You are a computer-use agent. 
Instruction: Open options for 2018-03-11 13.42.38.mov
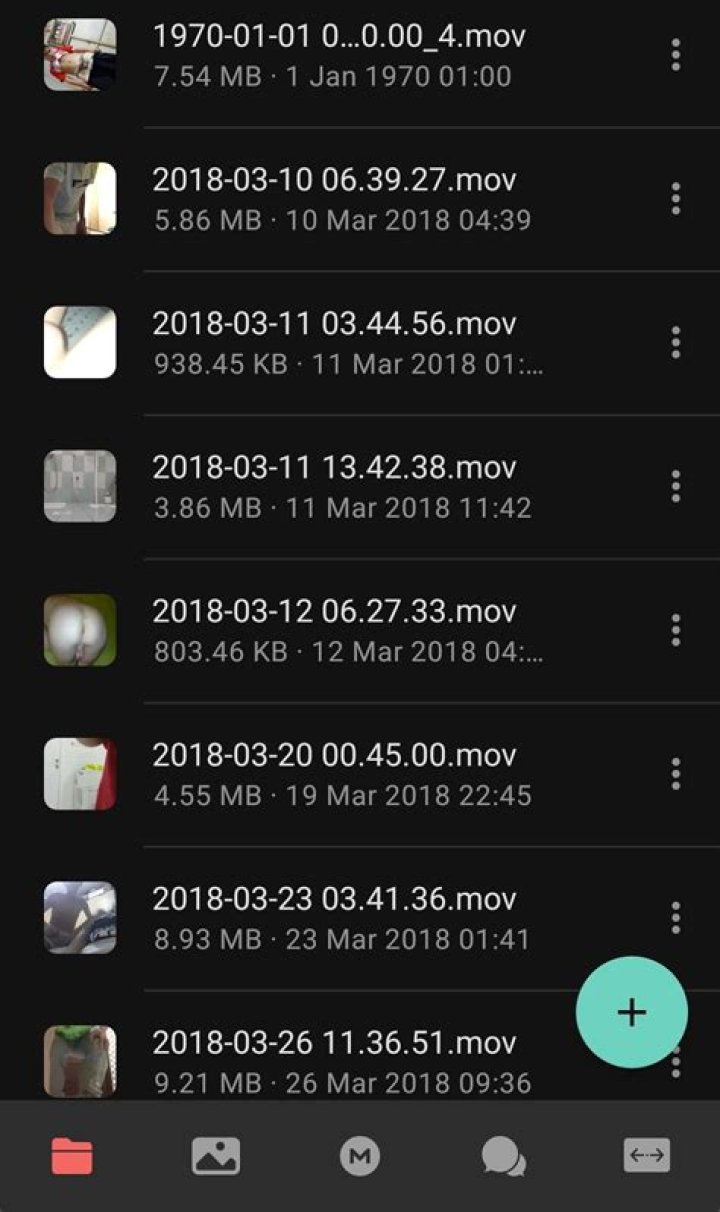(676, 487)
